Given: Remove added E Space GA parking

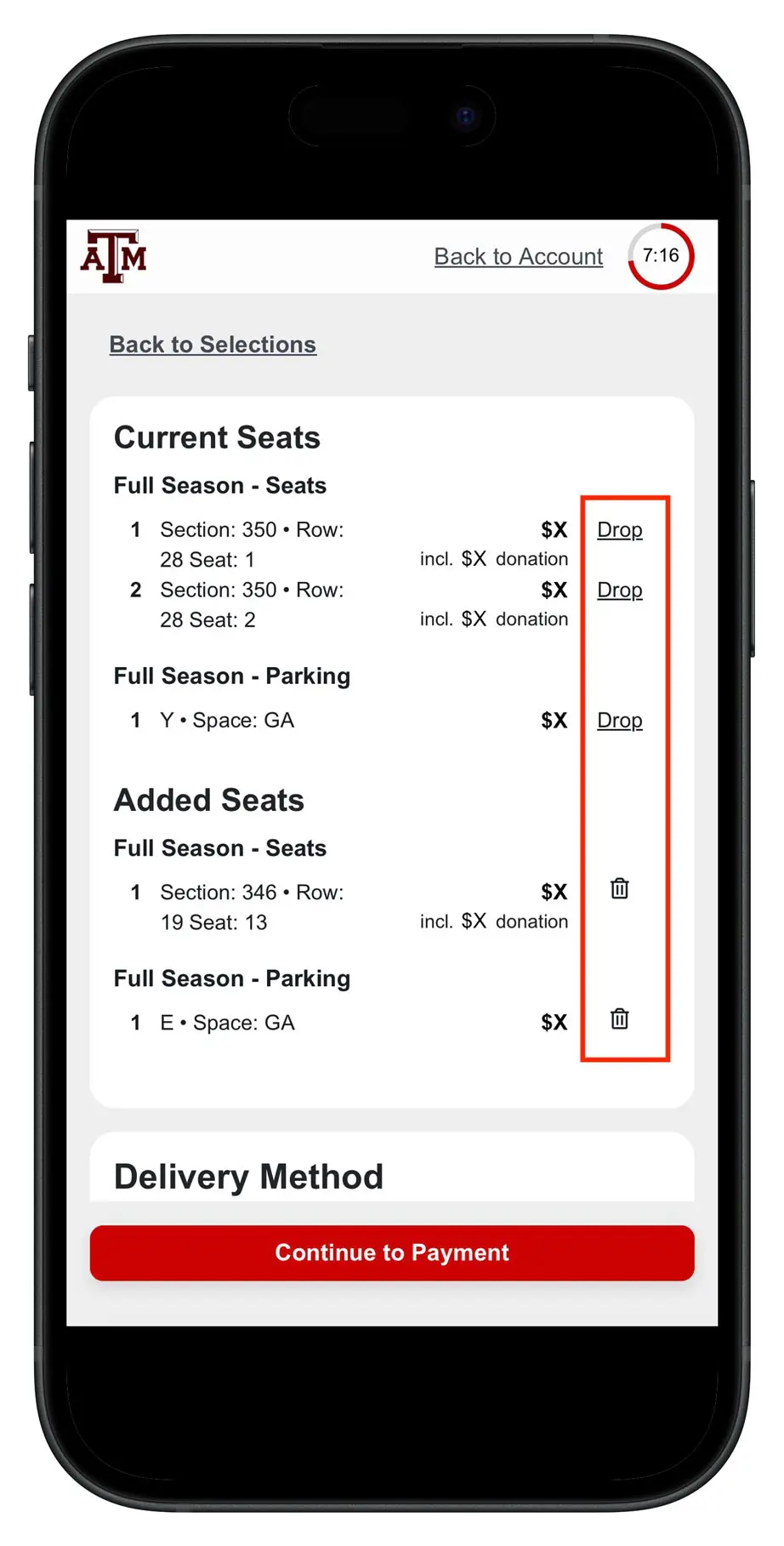Looking at the screenshot, I should (620, 1019).
